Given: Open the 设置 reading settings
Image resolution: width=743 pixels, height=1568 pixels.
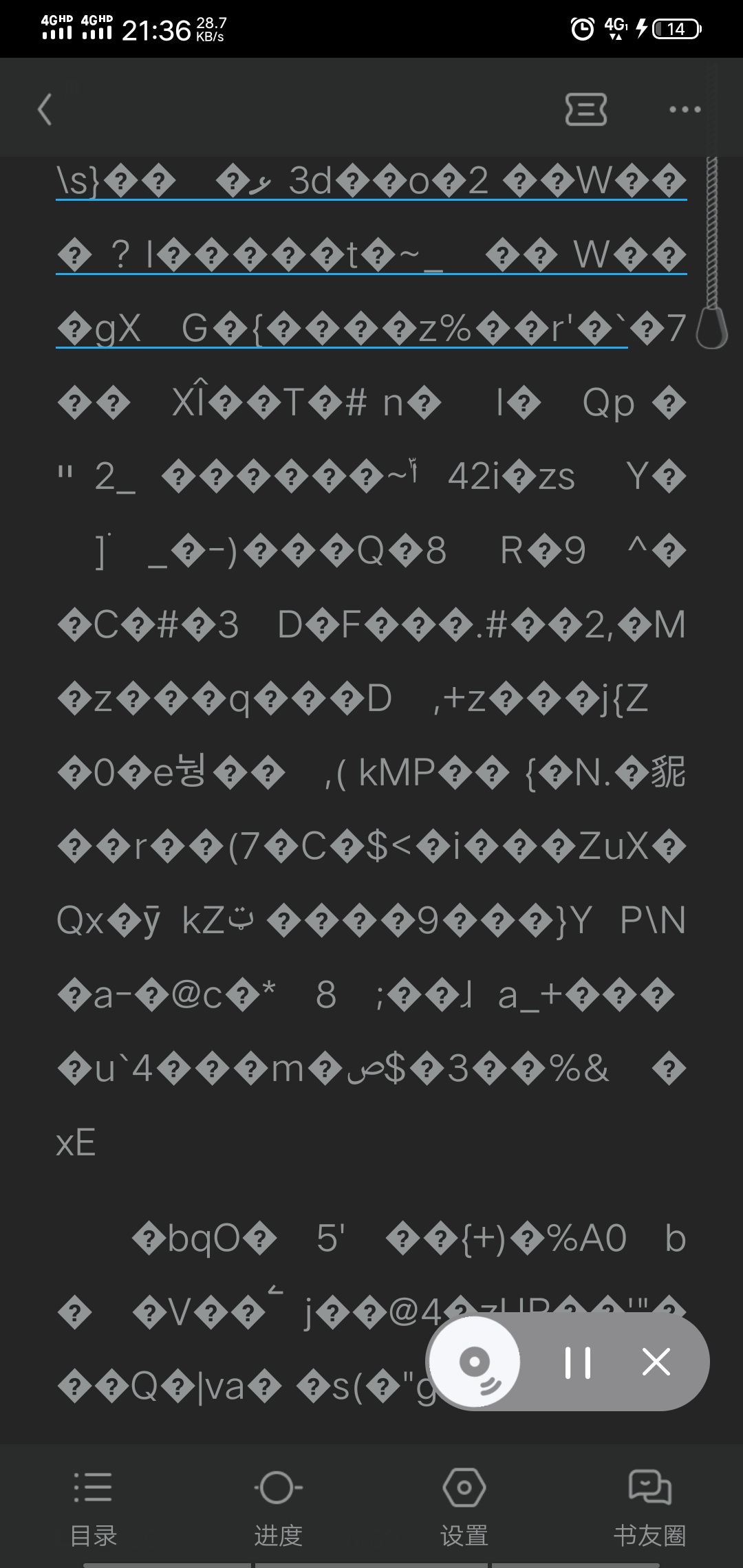Looking at the screenshot, I should click(464, 1506).
